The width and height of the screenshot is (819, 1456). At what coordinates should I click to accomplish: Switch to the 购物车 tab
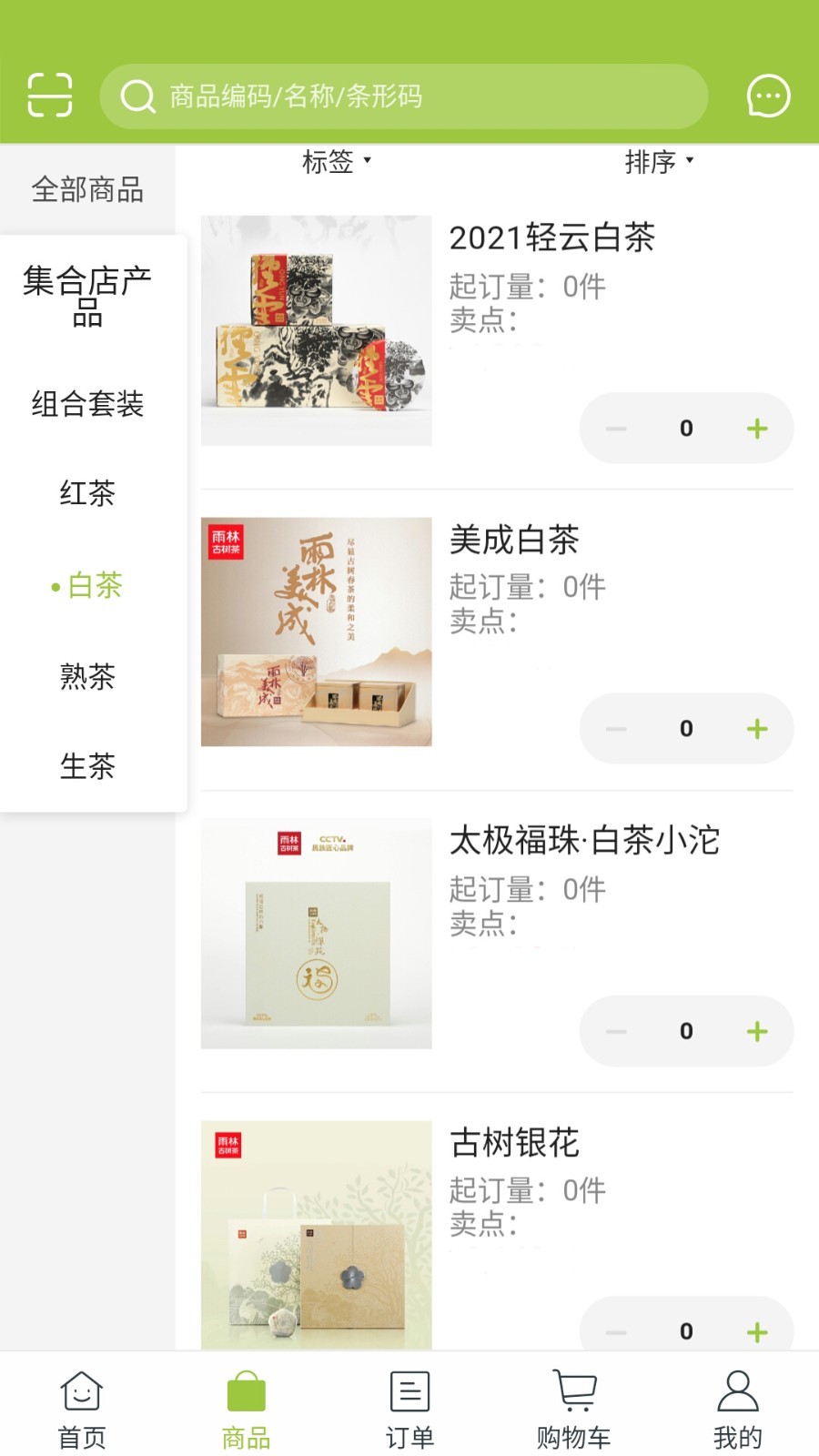(x=573, y=1410)
